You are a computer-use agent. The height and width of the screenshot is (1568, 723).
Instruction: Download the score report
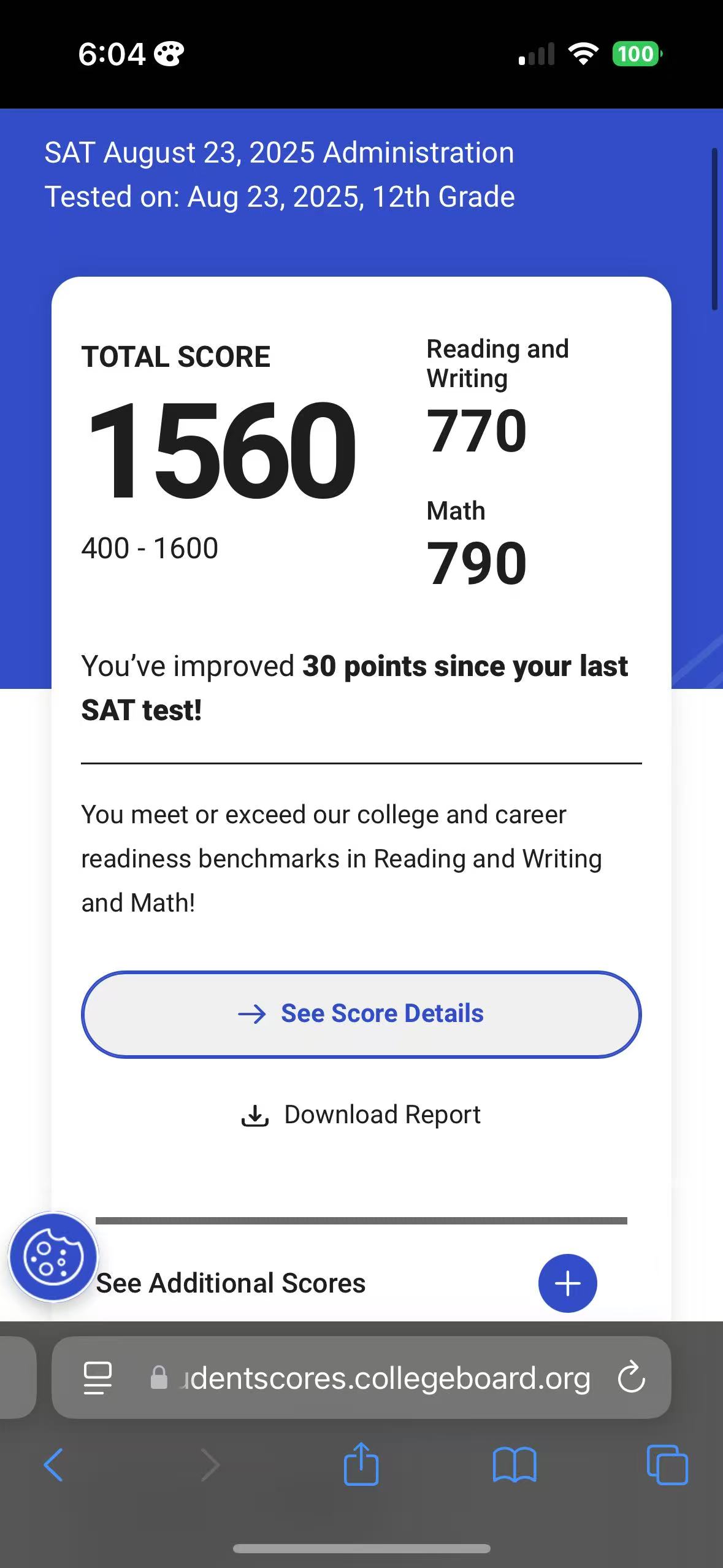361,1115
